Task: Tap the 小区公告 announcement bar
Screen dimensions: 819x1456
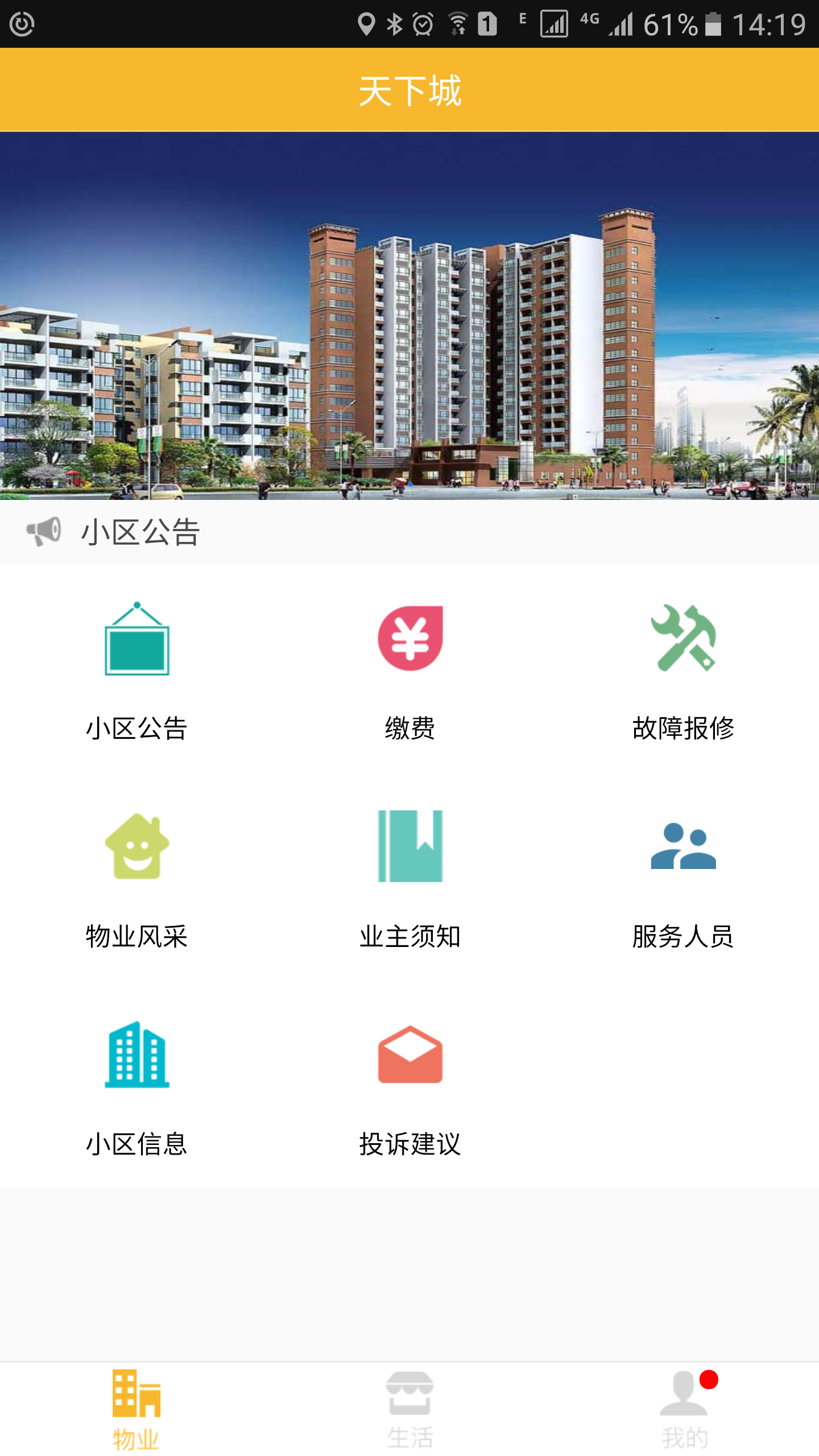Action: tap(409, 532)
